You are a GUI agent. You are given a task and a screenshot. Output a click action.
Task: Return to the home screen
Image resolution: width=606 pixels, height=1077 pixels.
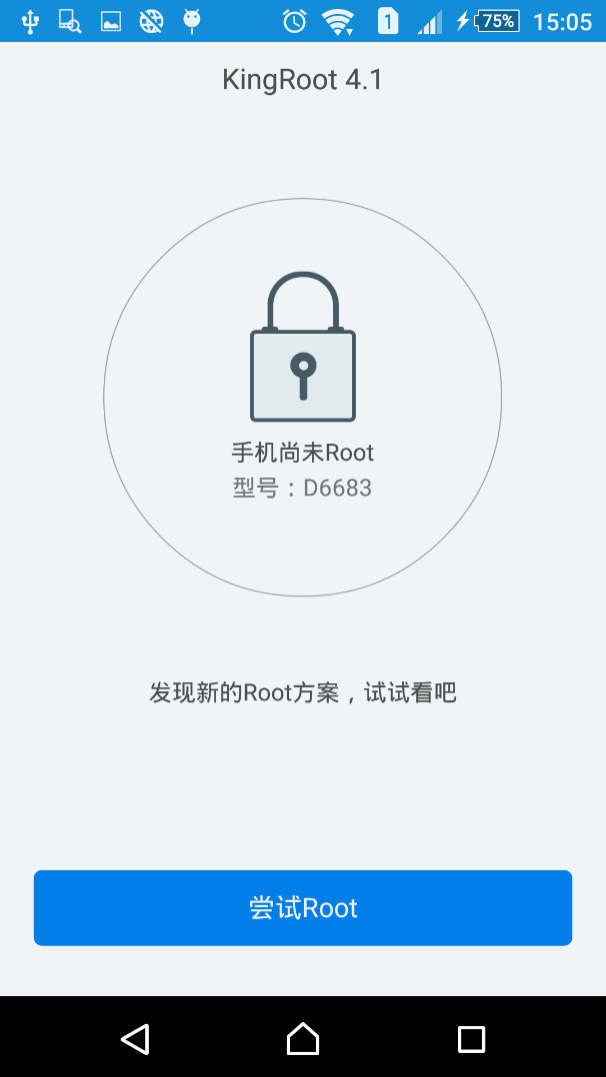point(303,1039)
